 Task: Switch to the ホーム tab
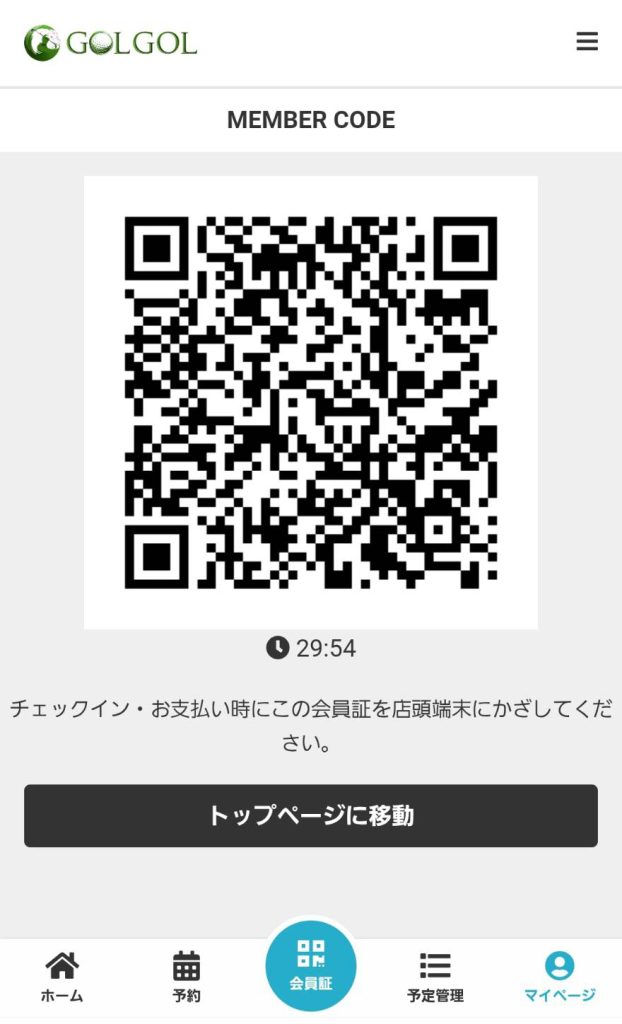62,977
